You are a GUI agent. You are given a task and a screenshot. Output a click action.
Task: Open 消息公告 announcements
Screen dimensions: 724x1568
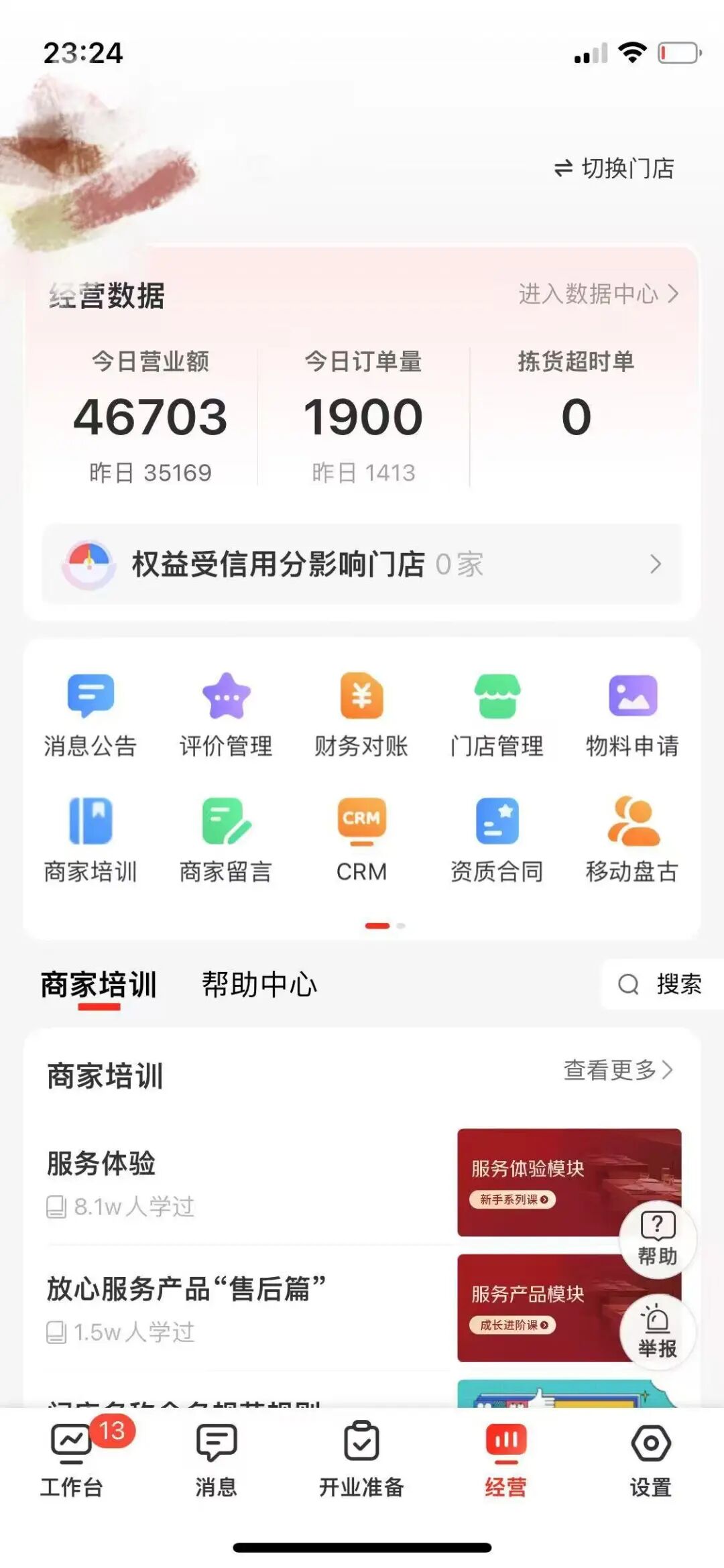pos(90,715)
